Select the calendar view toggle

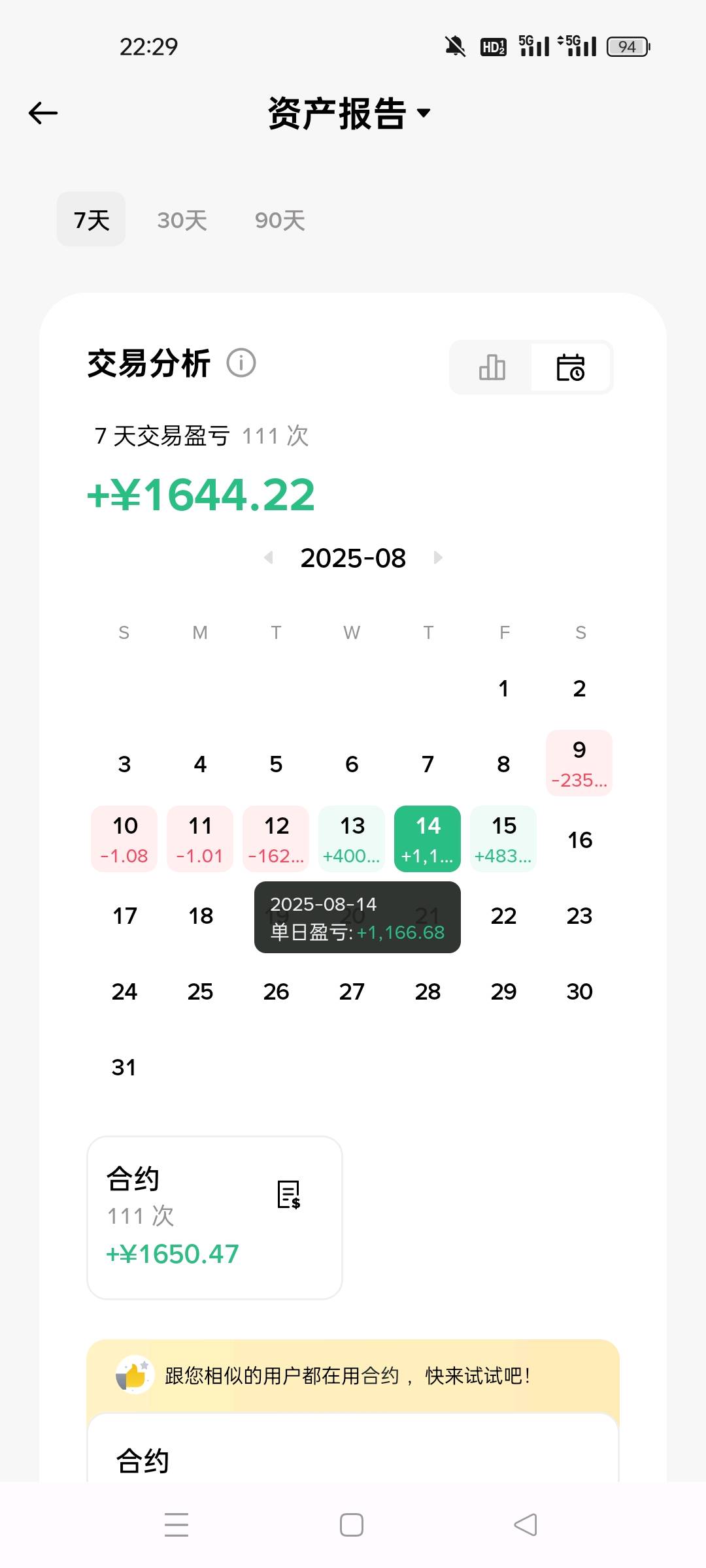[x=571, y=367]
